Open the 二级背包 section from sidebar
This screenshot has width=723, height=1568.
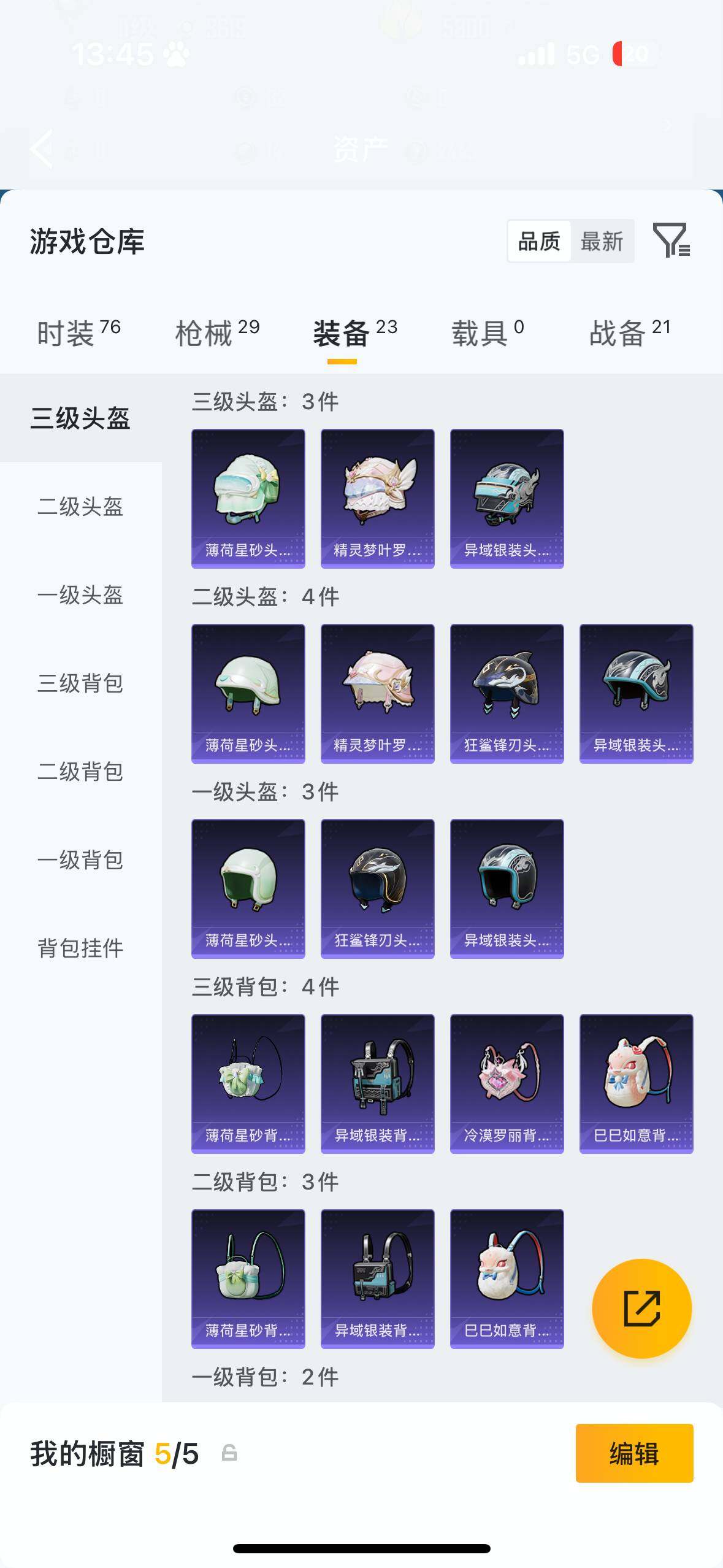tap(80, 773)
